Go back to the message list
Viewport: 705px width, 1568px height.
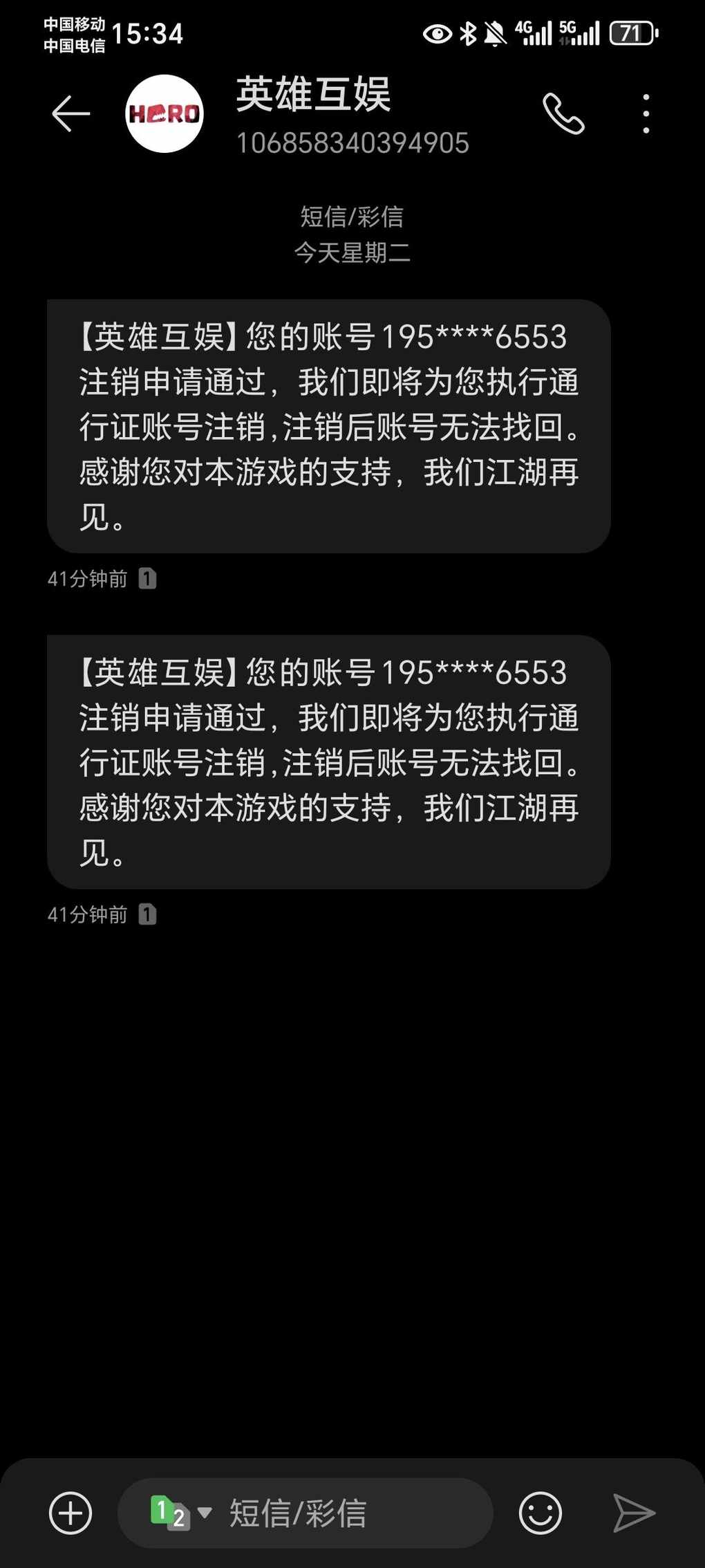[70, 113]
